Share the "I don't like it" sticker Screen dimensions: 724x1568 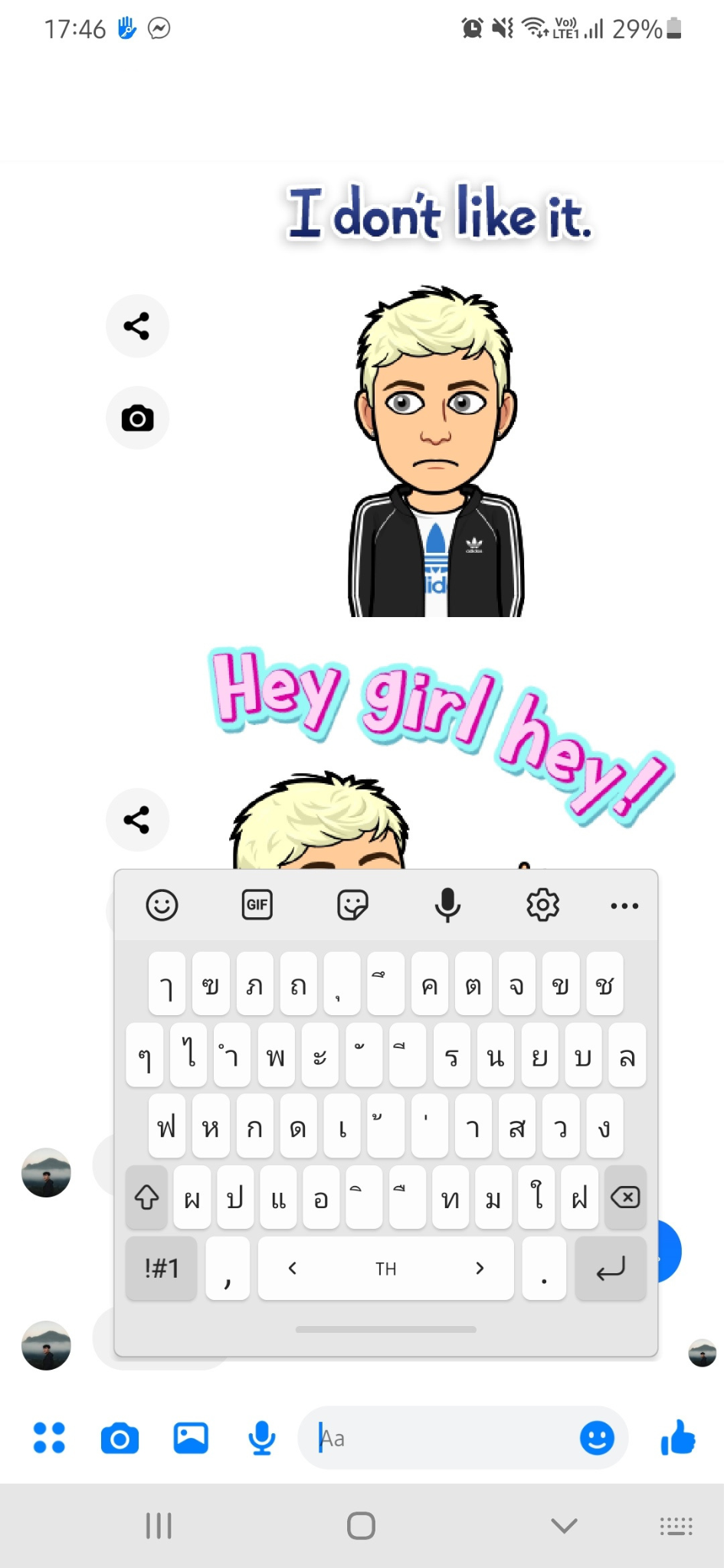[x=137, y=326]
